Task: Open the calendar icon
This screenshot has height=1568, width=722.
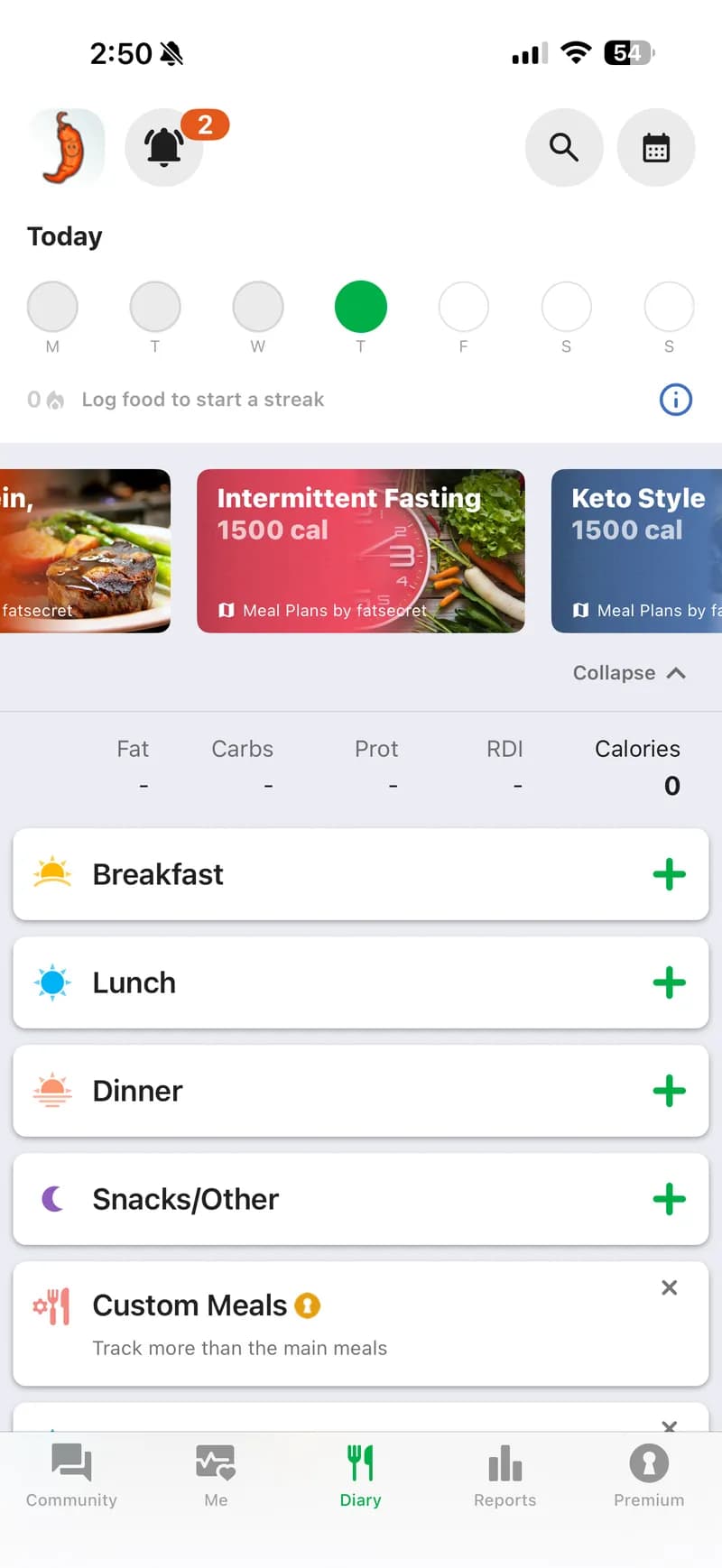Action: [656, 147]
